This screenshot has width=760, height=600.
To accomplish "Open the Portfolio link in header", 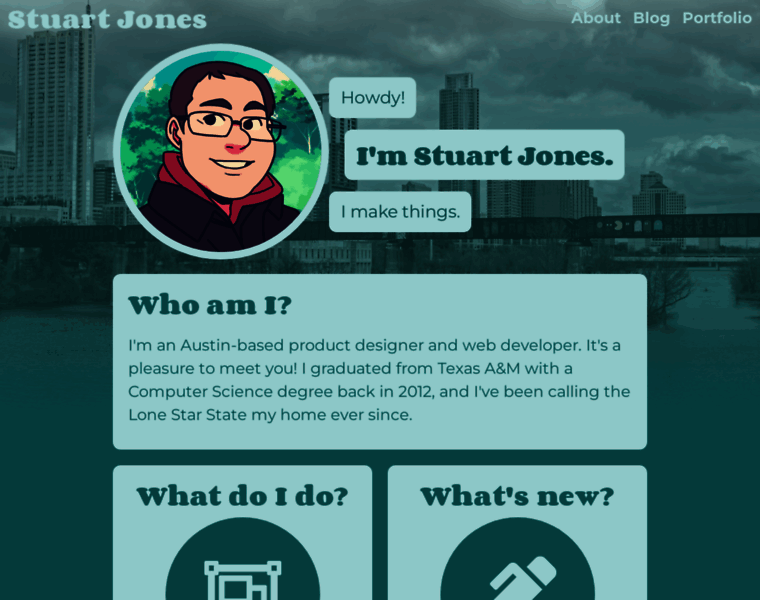I will (x=716, y=18).
